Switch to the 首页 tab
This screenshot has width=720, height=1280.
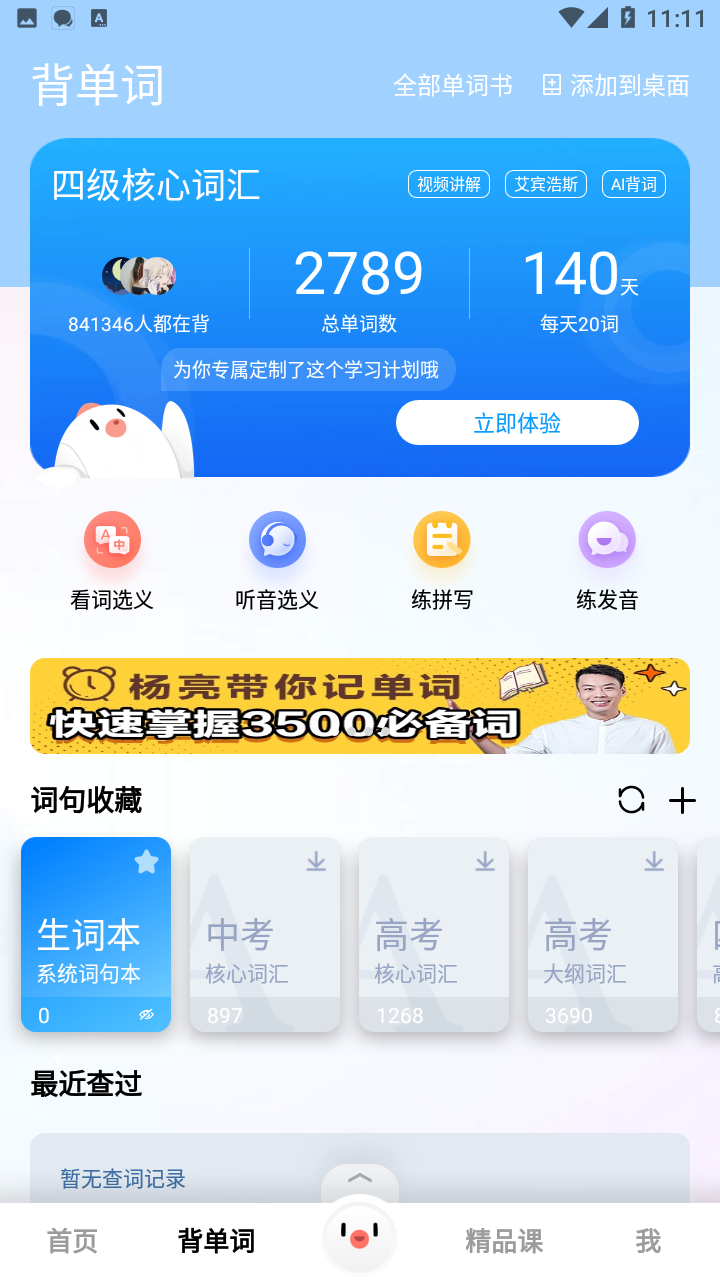click(x=73, y=1241)
